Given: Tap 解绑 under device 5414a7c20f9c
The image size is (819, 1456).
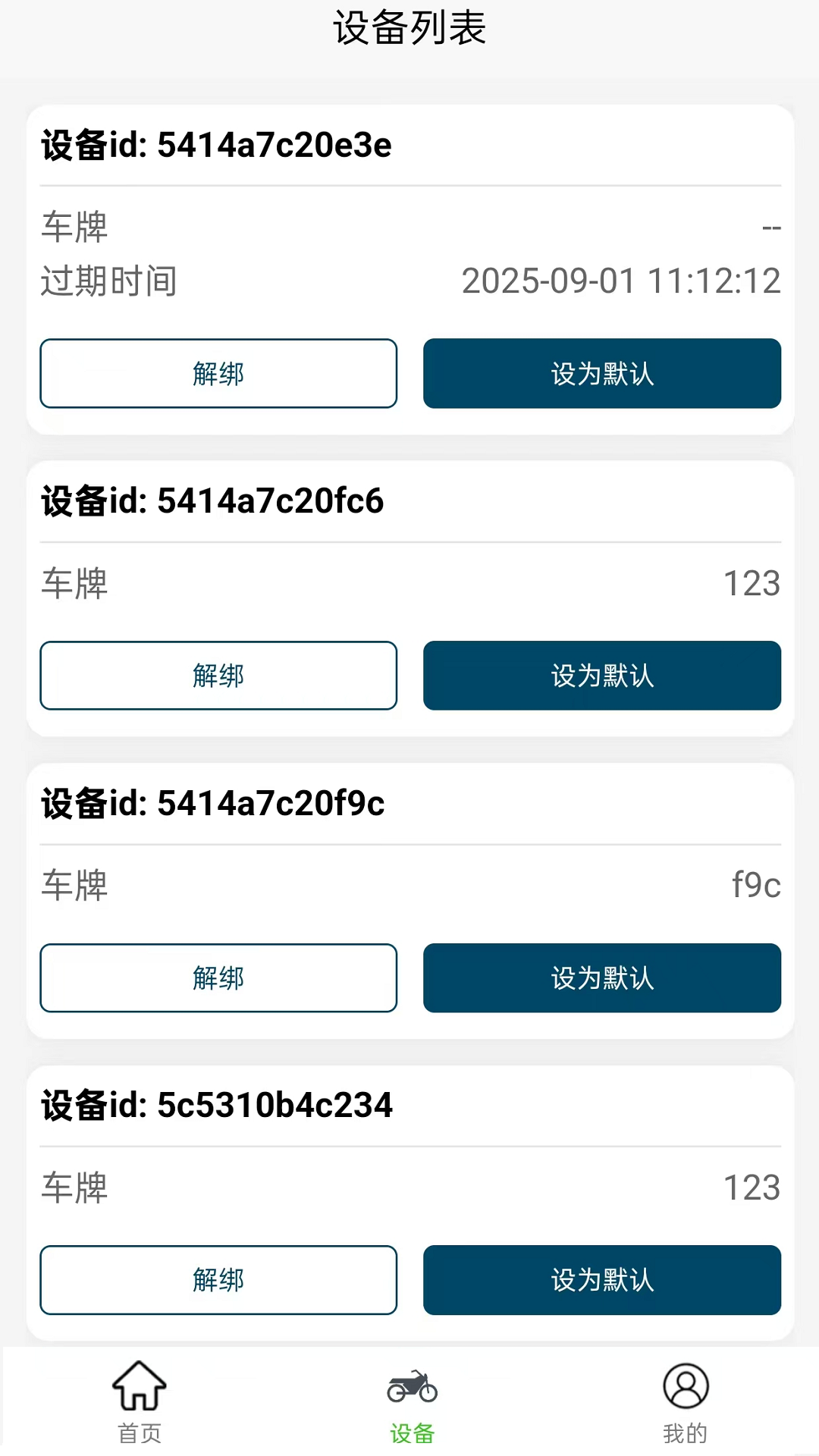Looking at the screenshot, I should (218, 978).
